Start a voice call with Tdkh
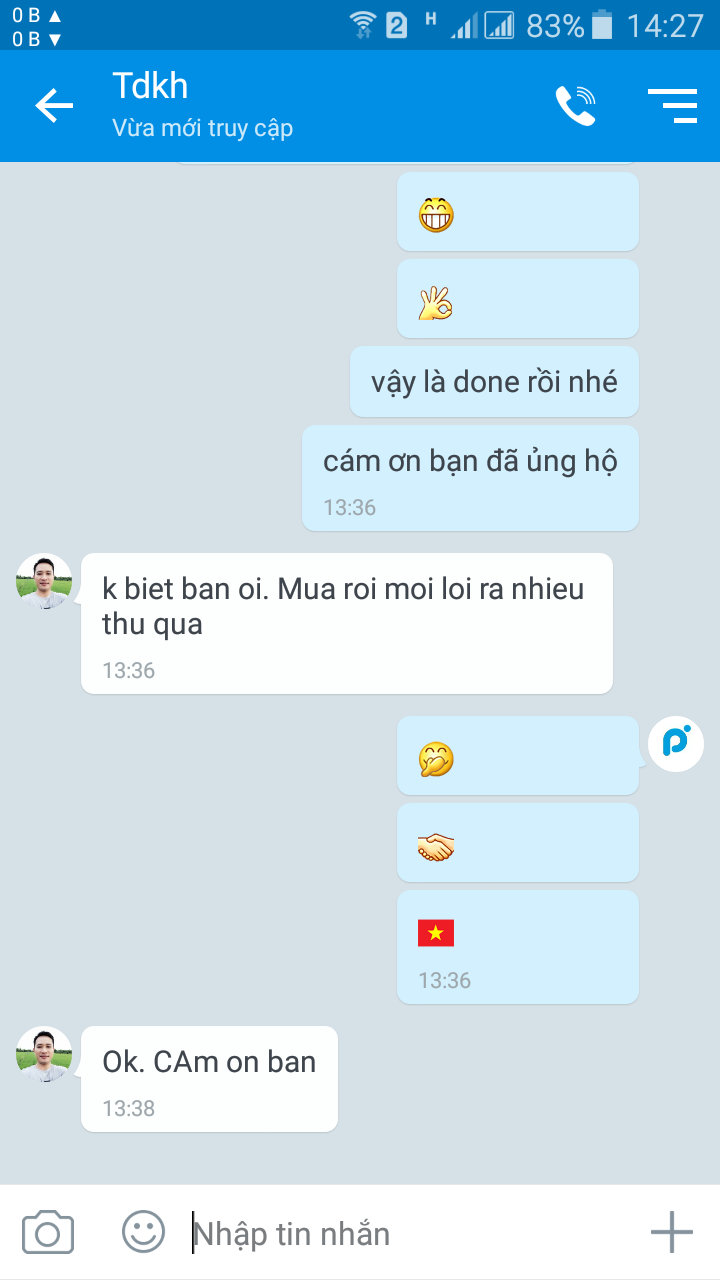Screen dimensions: 720x1280 pyautogui.click(x=575, y=106)
